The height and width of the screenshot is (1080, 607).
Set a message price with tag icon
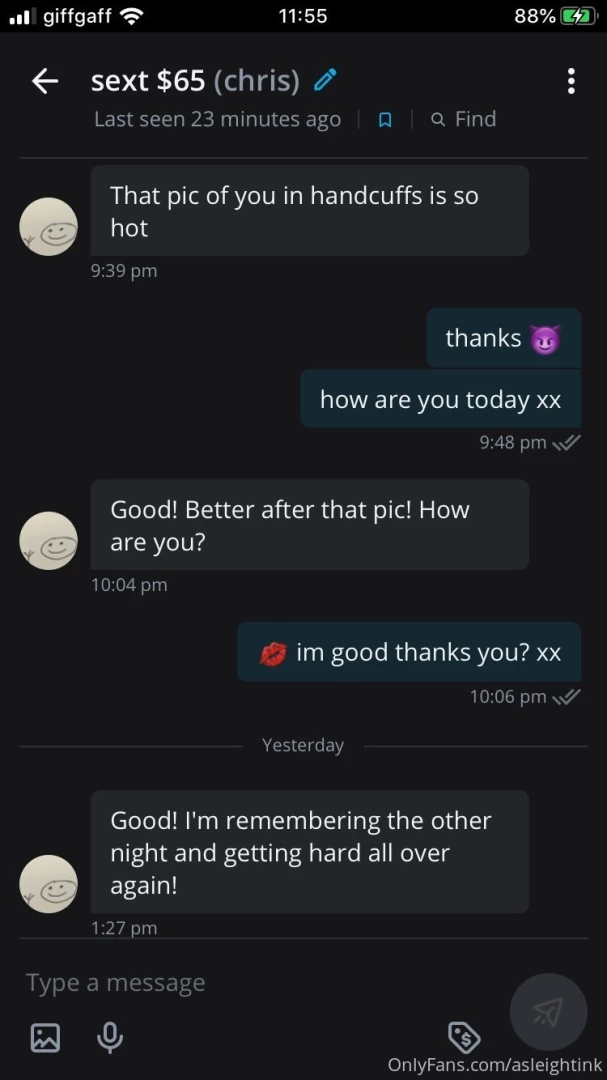click(464, 1037)
